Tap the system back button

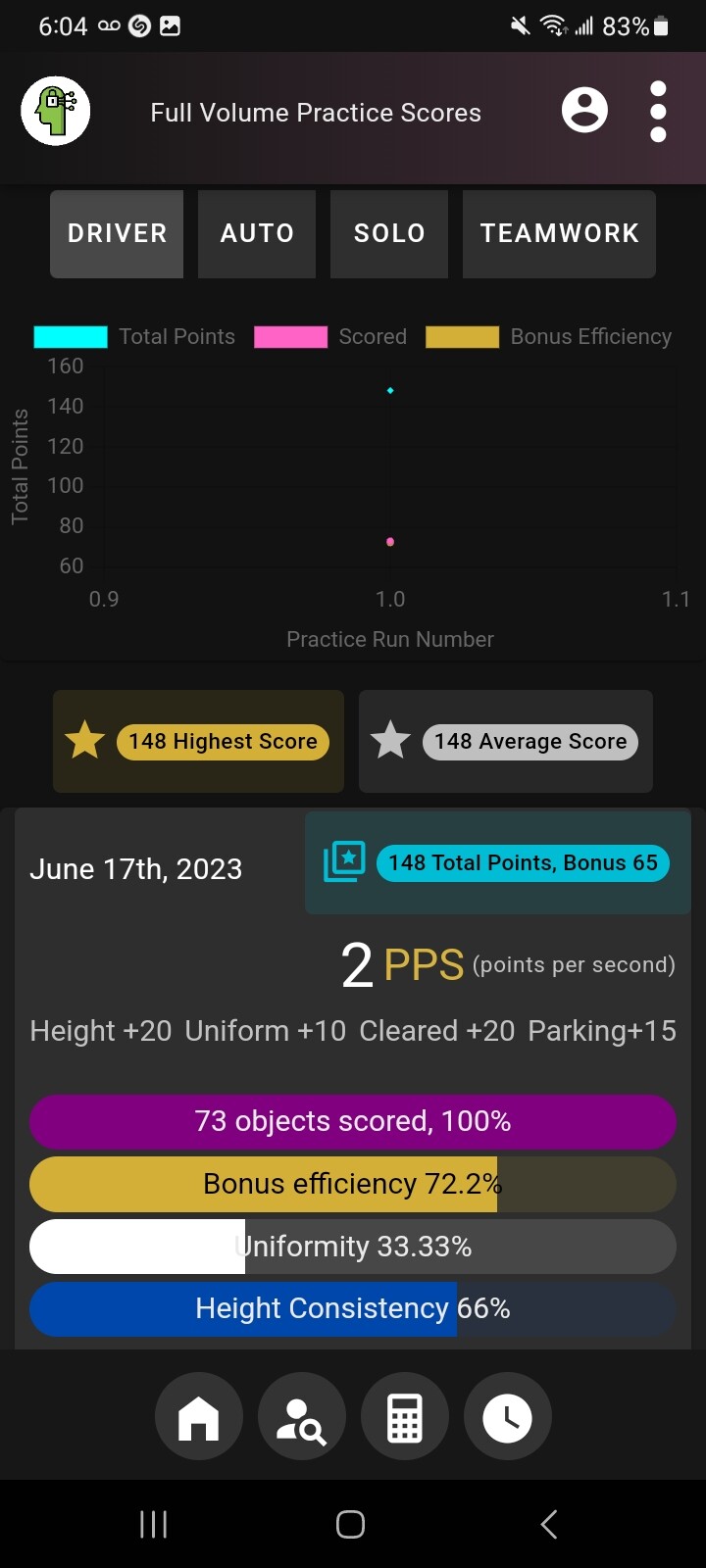click(x=549, y=1524)
